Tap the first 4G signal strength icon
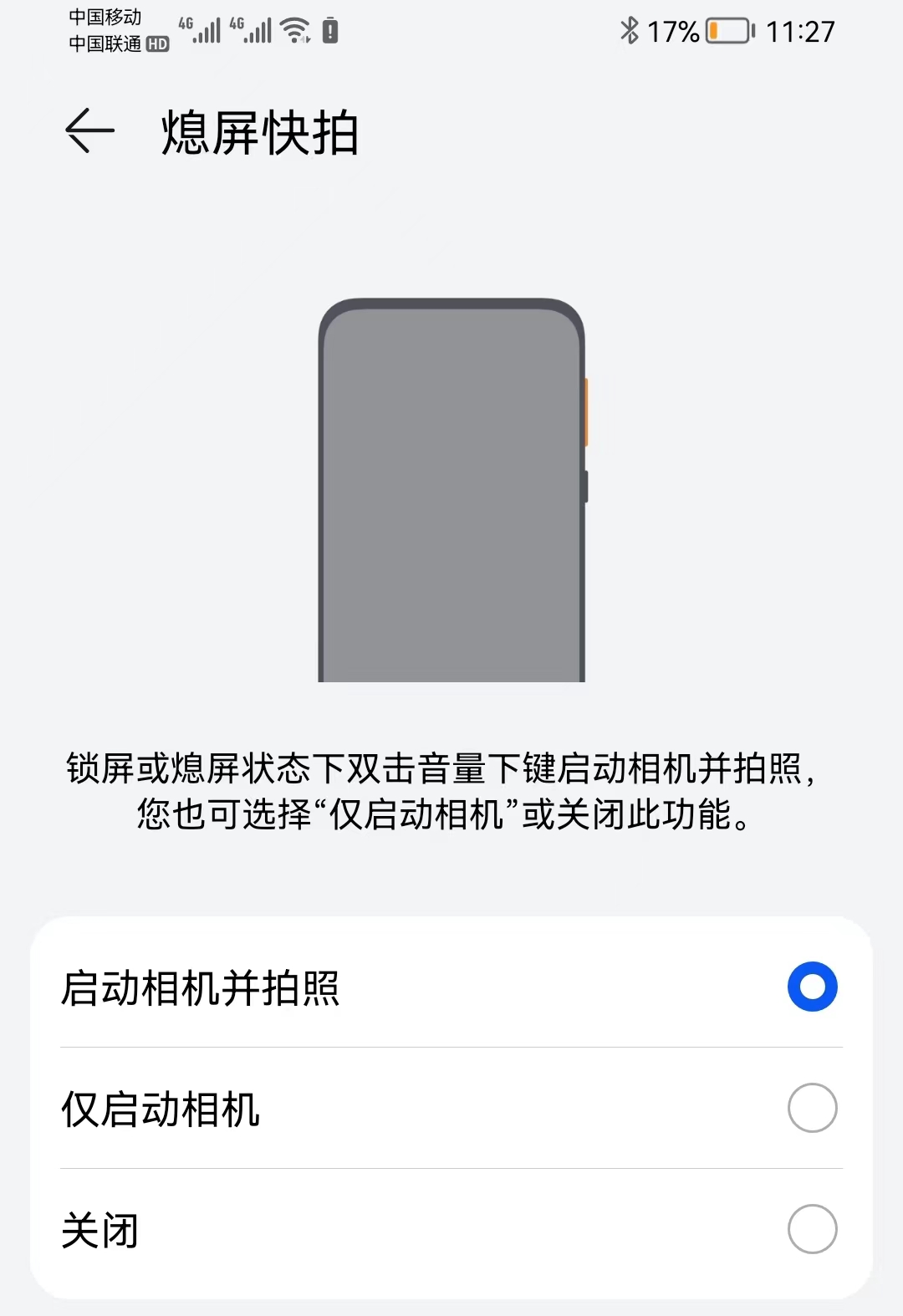 pyautogui.click(x=200, y=31)
